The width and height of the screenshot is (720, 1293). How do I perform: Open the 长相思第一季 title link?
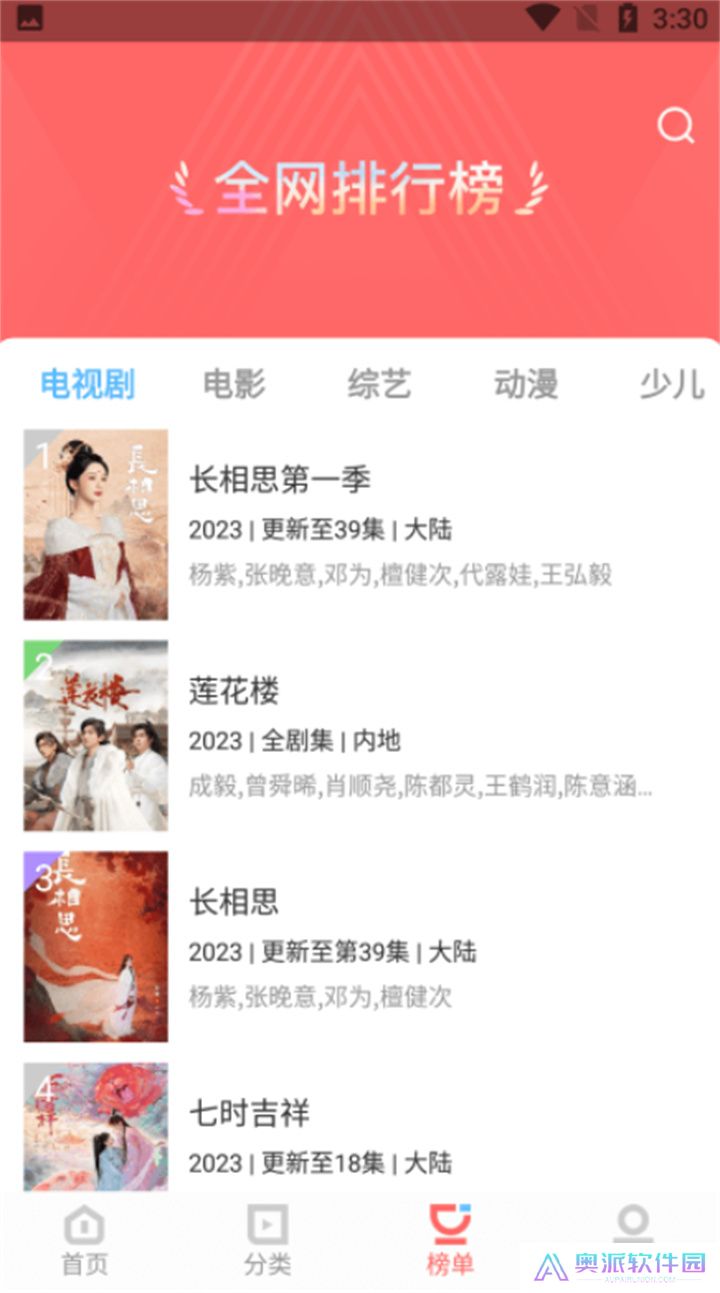pyautogui.click(x=280, y=479)
